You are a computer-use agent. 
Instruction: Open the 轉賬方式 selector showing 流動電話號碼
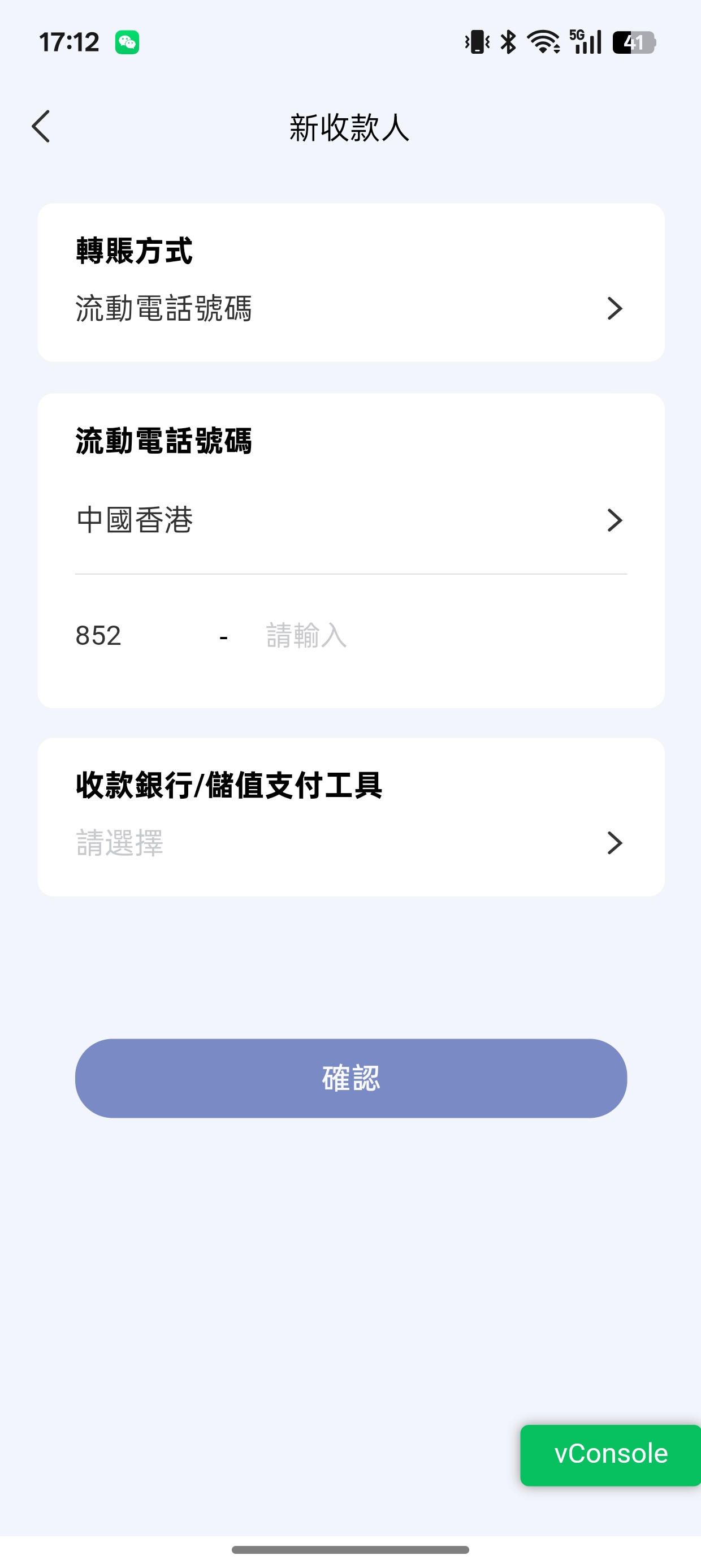point(350,308)
